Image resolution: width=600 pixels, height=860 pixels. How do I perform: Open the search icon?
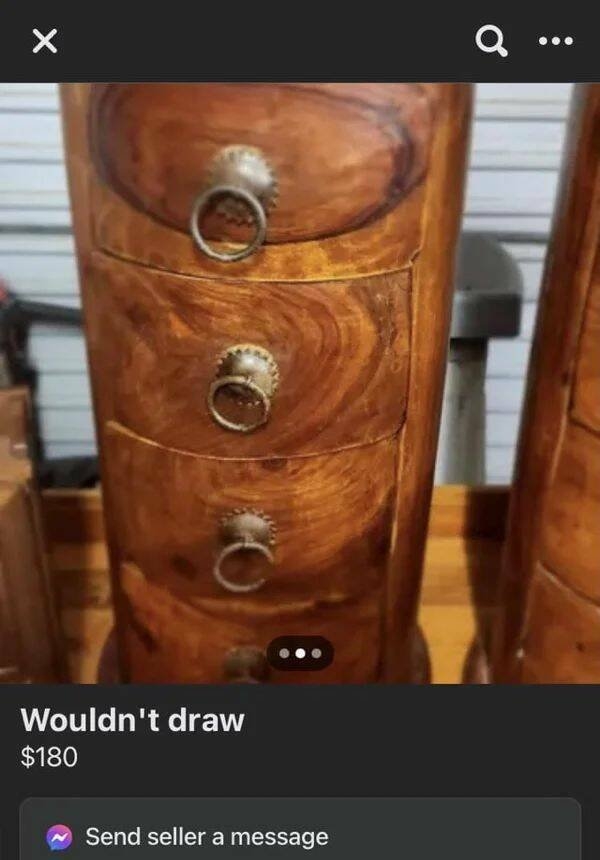pyautogui.click(x=491, y=41)
